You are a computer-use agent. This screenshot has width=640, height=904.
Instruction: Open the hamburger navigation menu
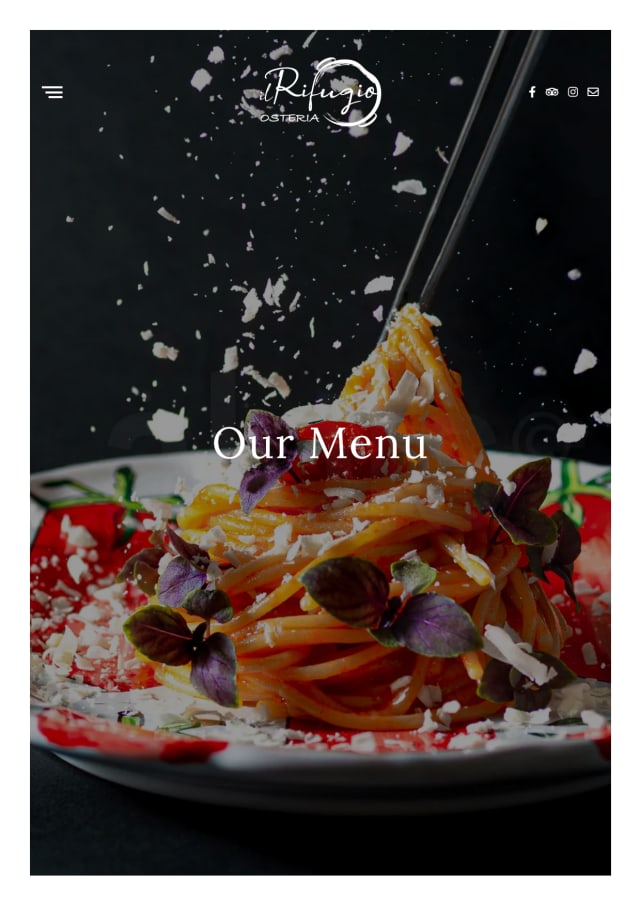[52, 92]
